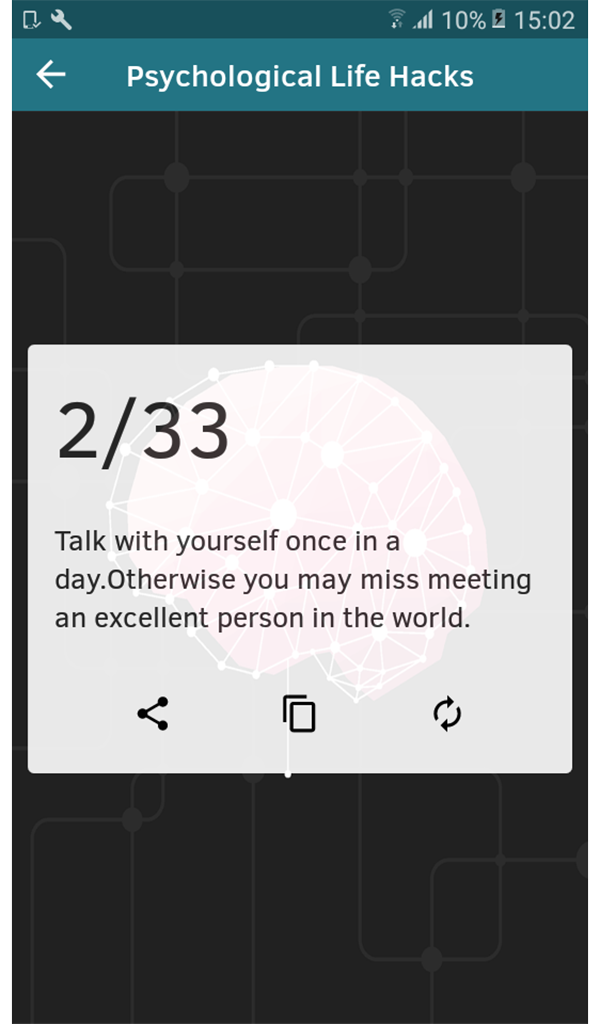Copy the life hack text

click(x=299, y=713)
